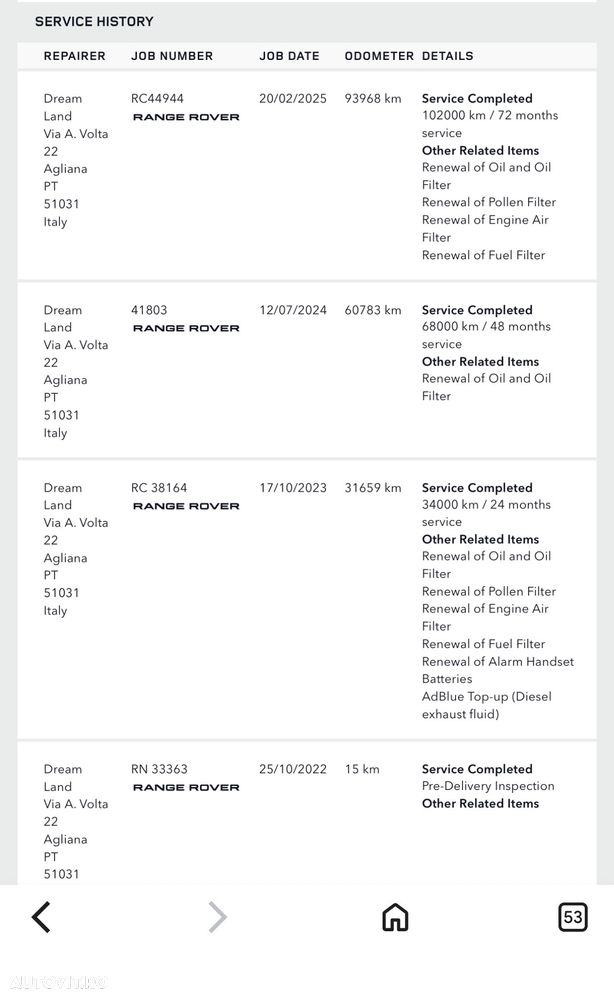Tap the forward arrow in browser toolbar
The width and height of the screenshot is (614, 999).
(x=218, y=917)
